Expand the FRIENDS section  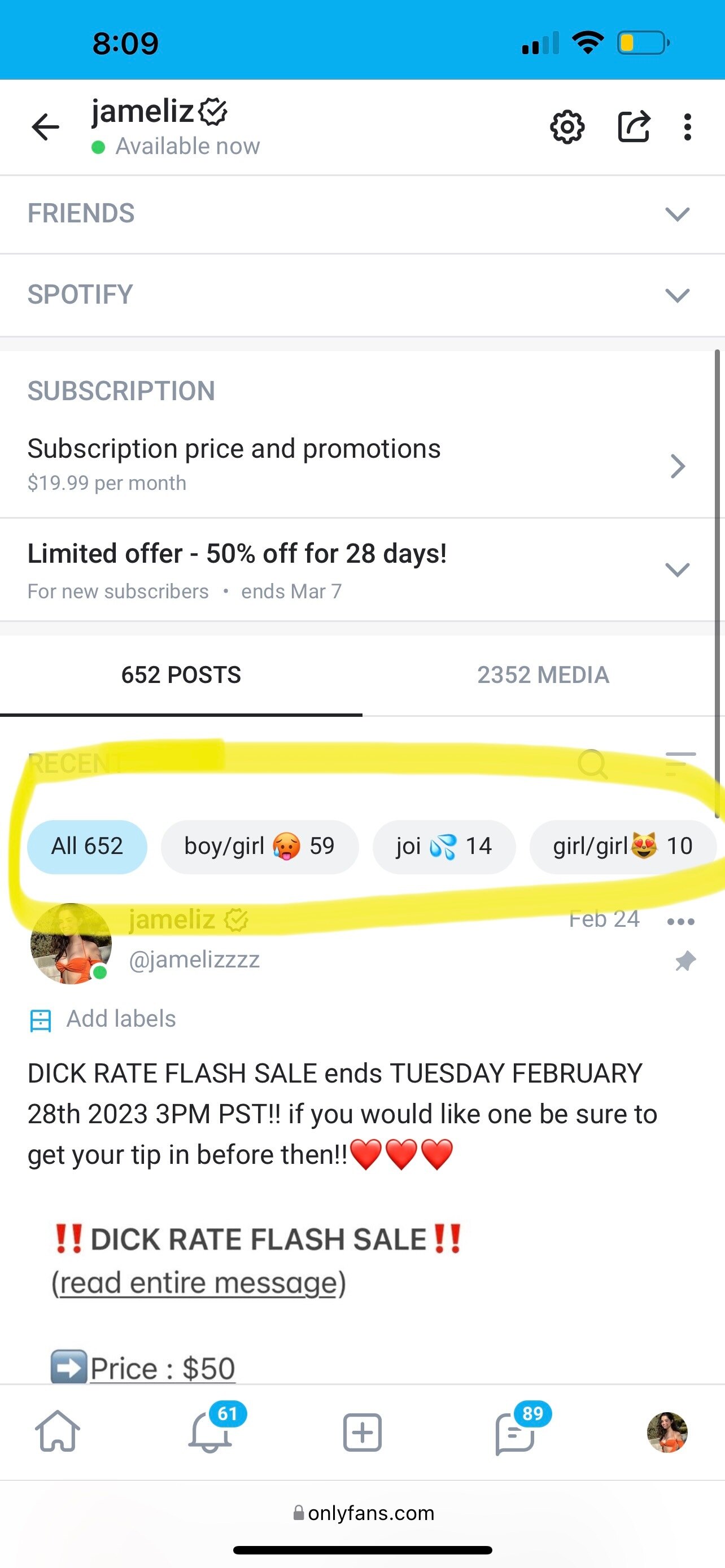click(677, 214)
